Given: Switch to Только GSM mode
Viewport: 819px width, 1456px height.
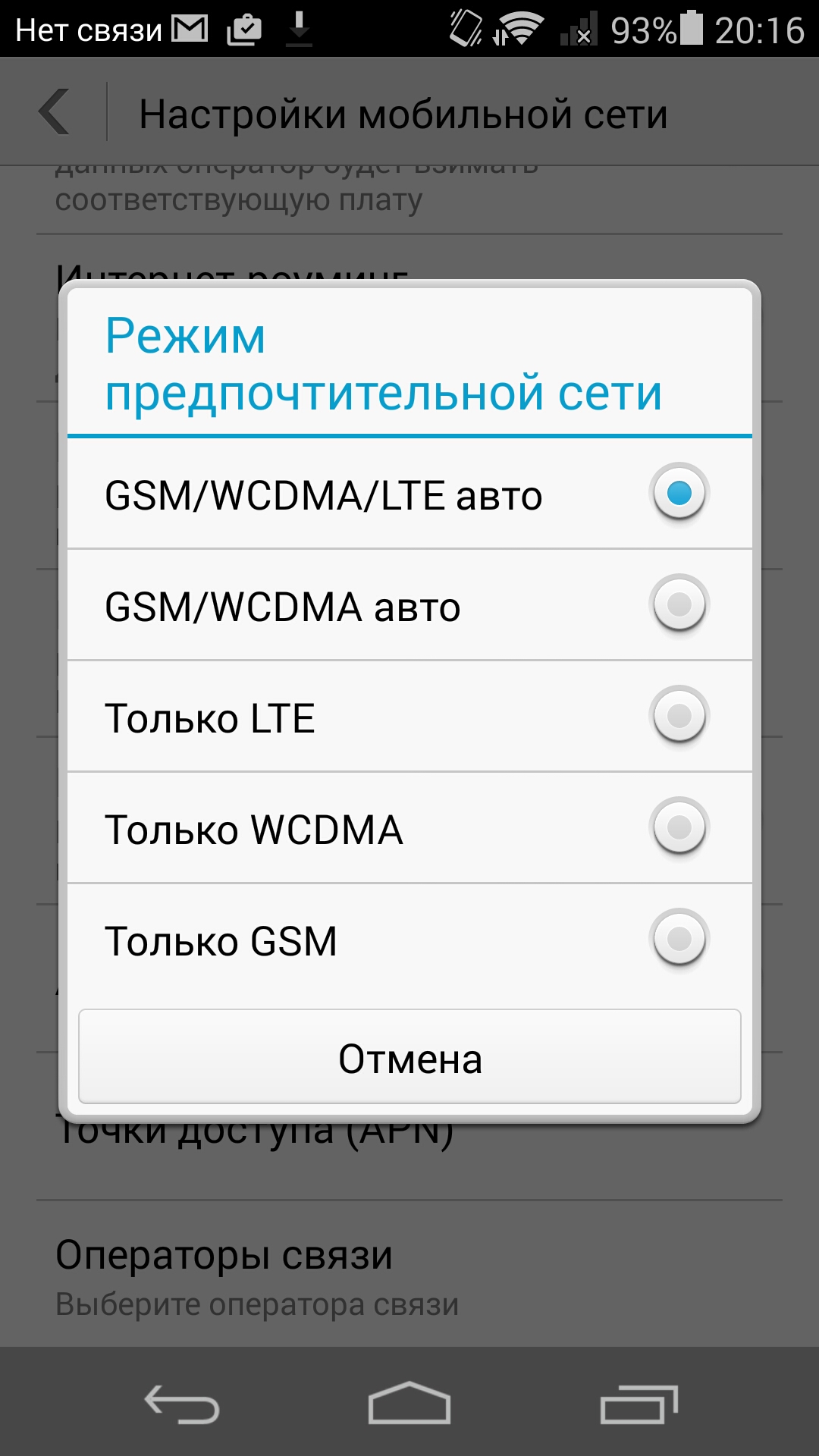Looking at the screenshot, I should pyautogui.click(x=409, y=940).
